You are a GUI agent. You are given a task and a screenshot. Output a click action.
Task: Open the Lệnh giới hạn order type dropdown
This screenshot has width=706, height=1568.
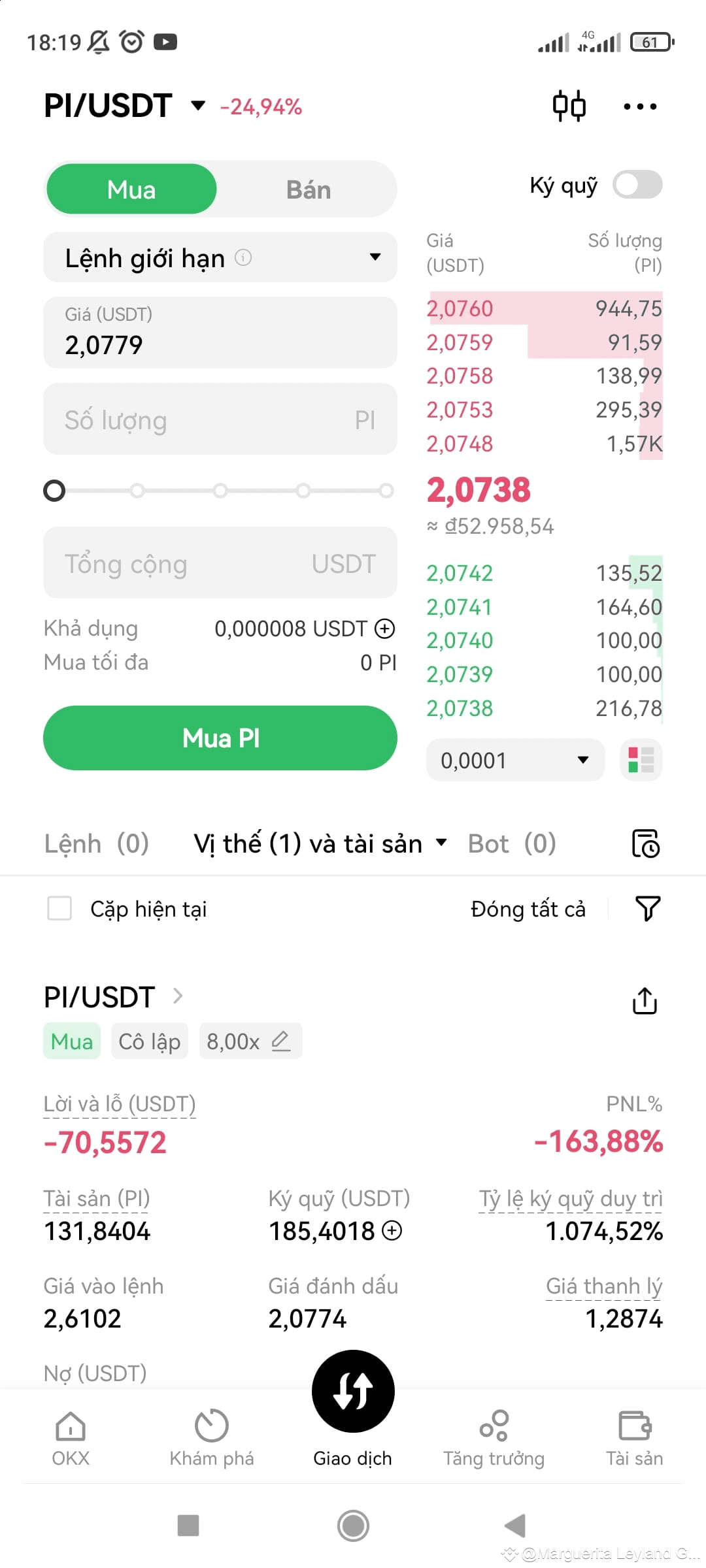click(220, 257)
